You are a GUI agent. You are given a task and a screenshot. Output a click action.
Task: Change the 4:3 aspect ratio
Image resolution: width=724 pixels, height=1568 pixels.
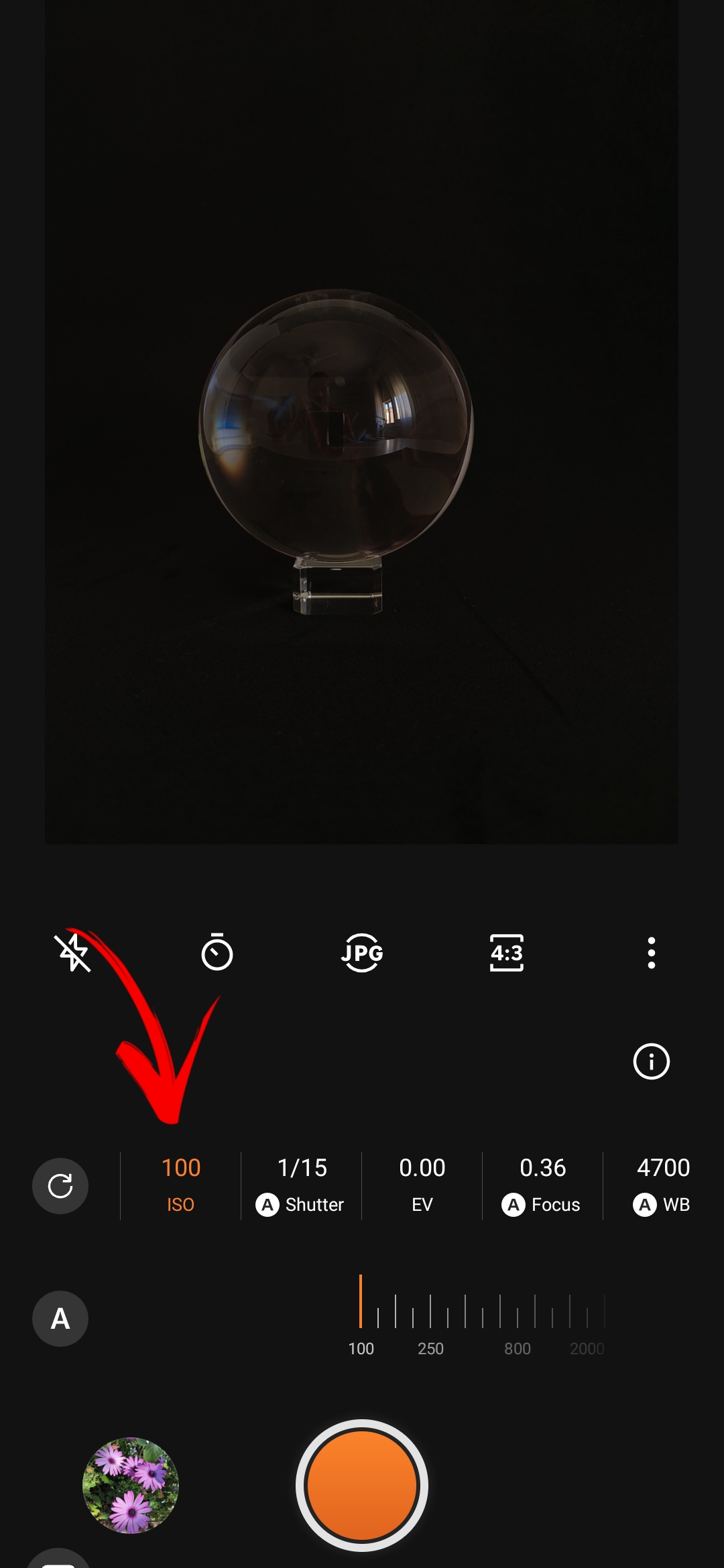point(507,952)
